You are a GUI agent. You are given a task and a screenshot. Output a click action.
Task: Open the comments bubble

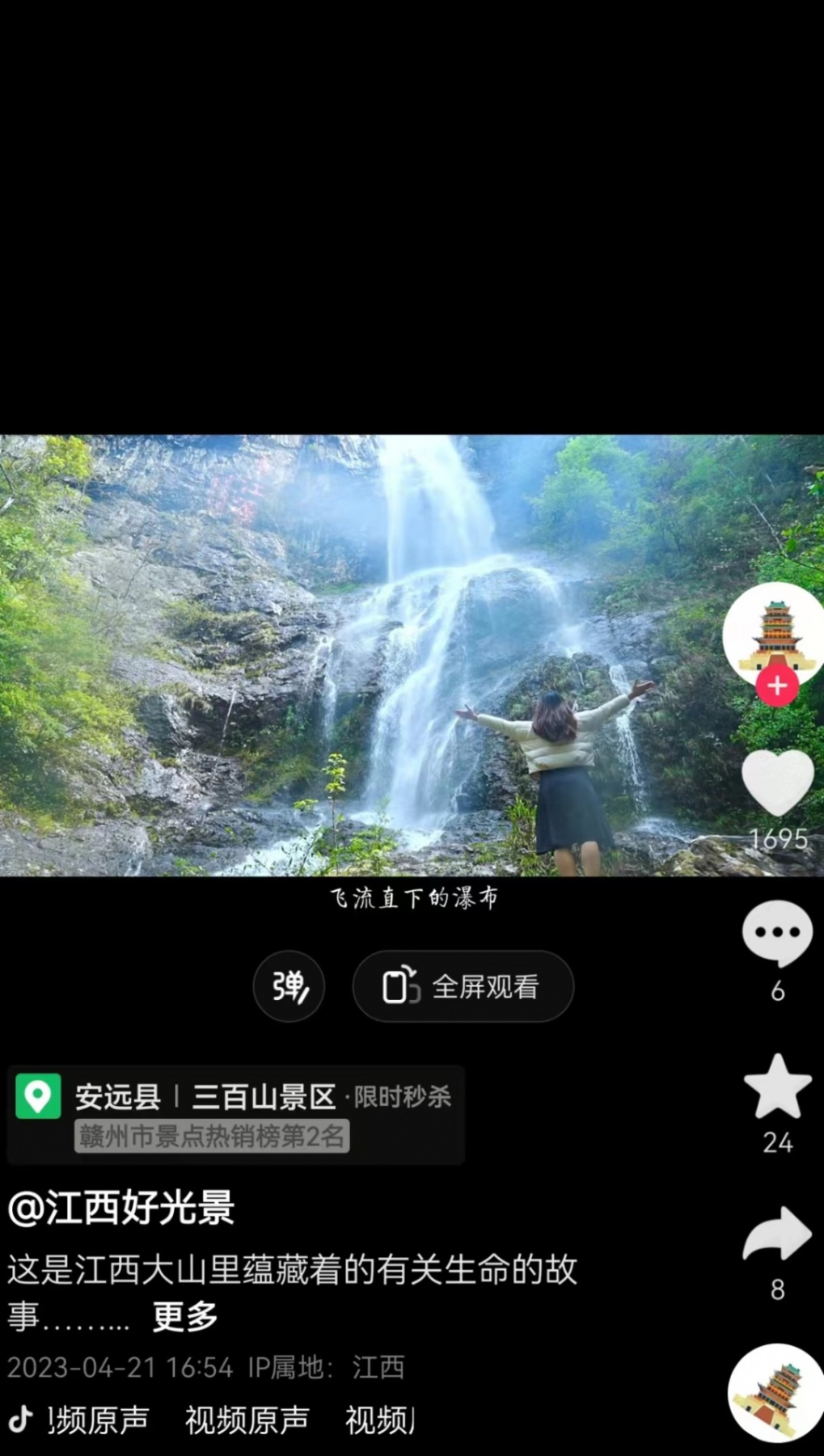click(x=777, y=934)
